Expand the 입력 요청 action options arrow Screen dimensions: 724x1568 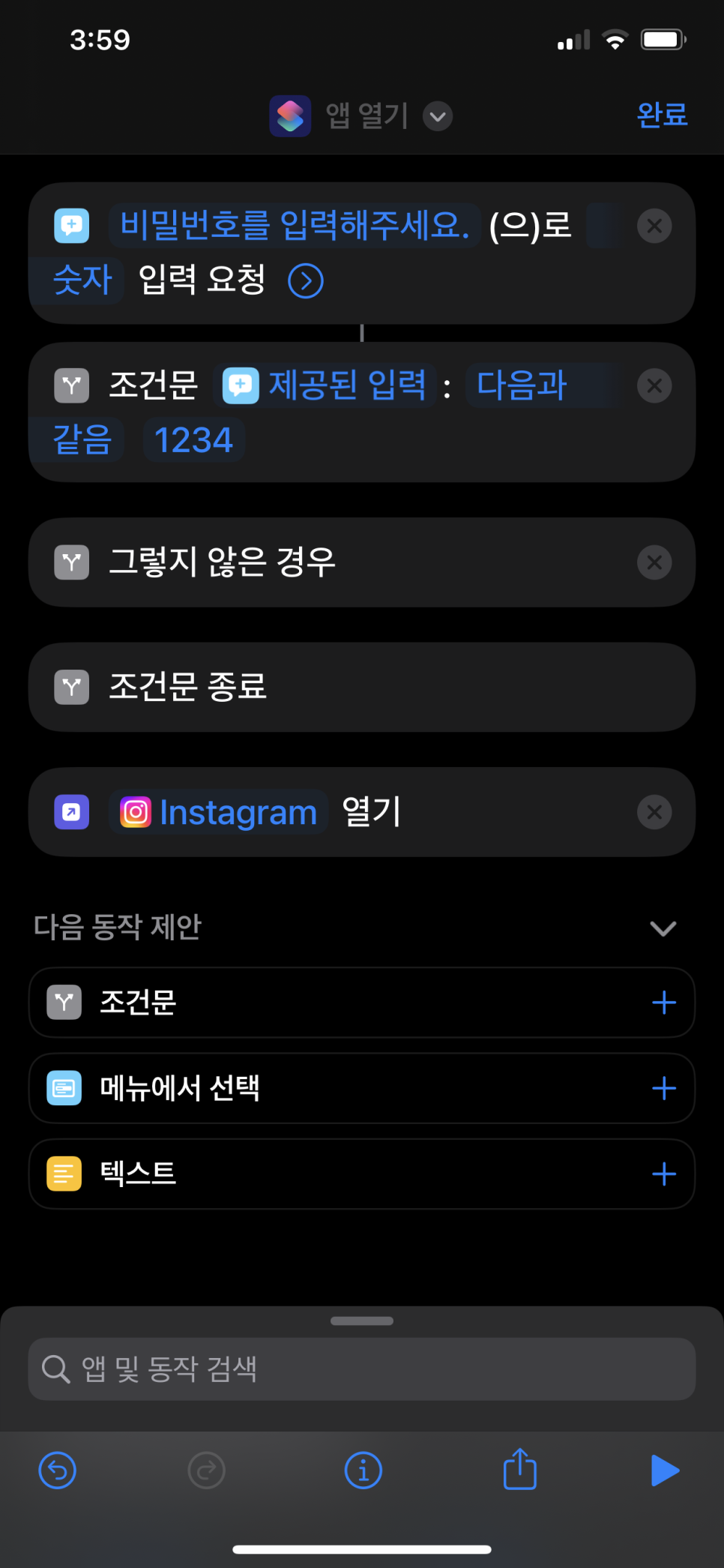[x=306, y=281]
